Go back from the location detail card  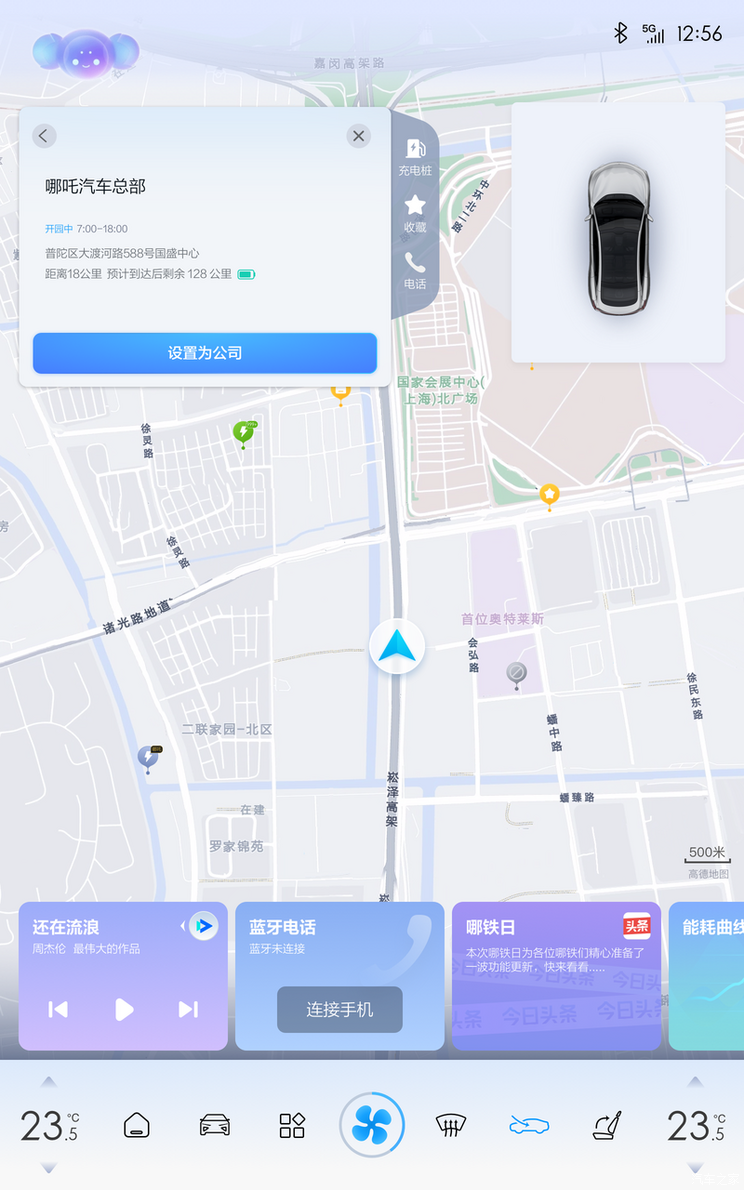click(x=44, y=136)
